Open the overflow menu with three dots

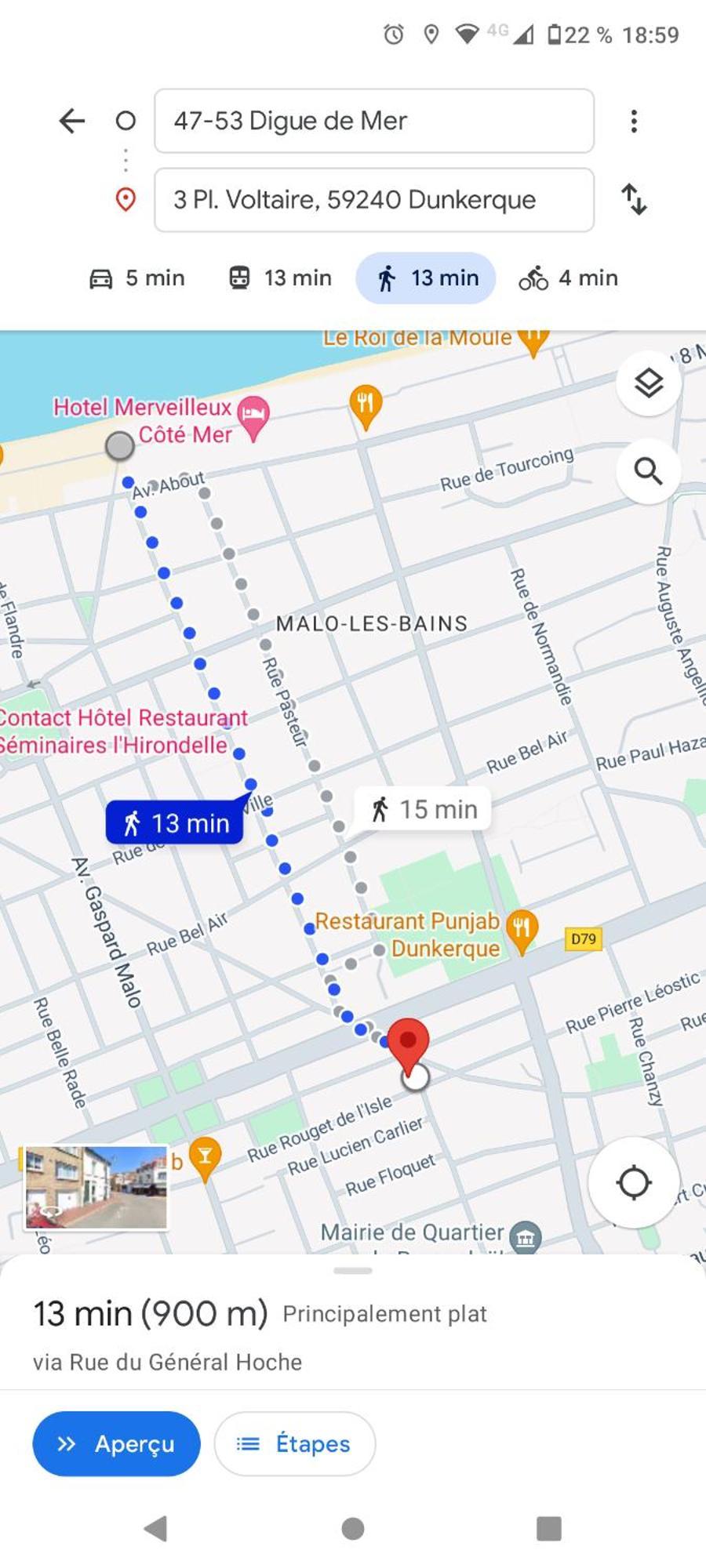[x=634, y=121]
